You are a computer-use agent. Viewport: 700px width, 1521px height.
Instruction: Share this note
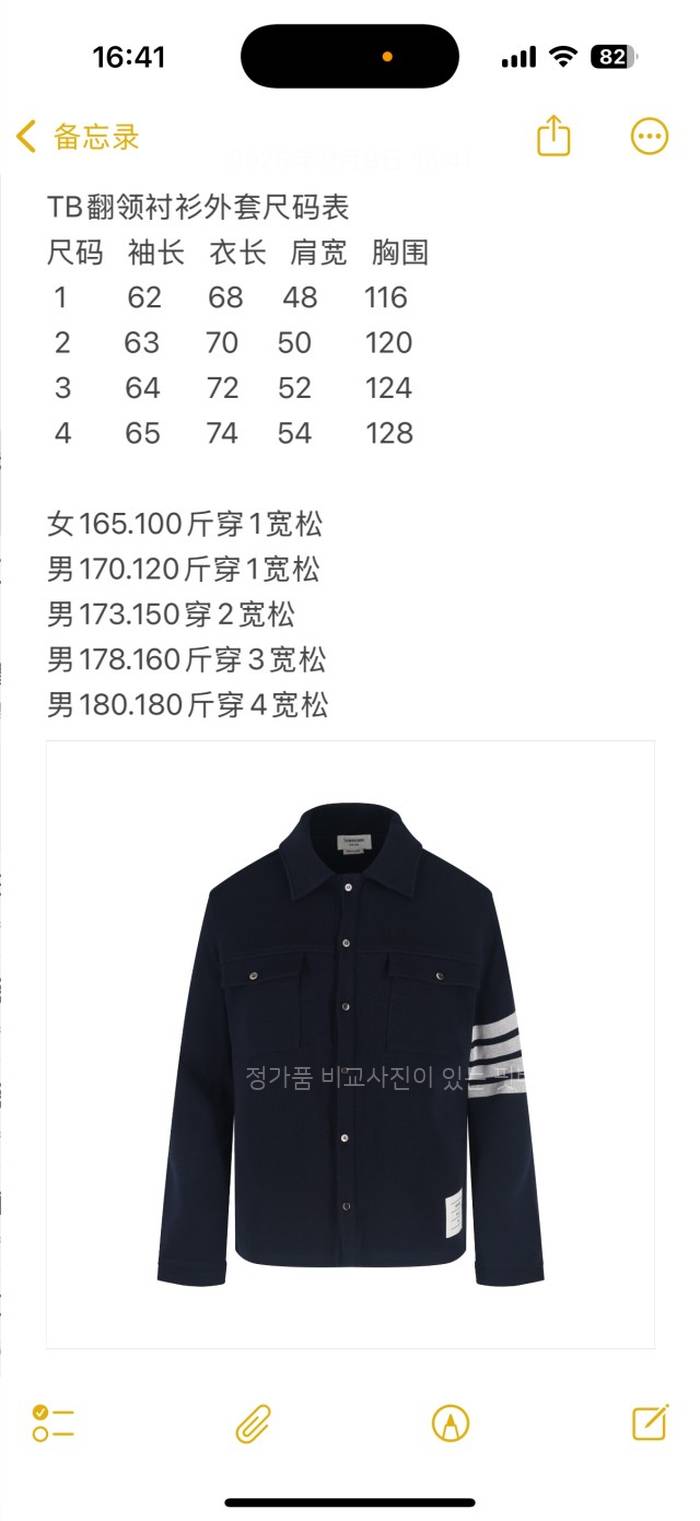553,136
